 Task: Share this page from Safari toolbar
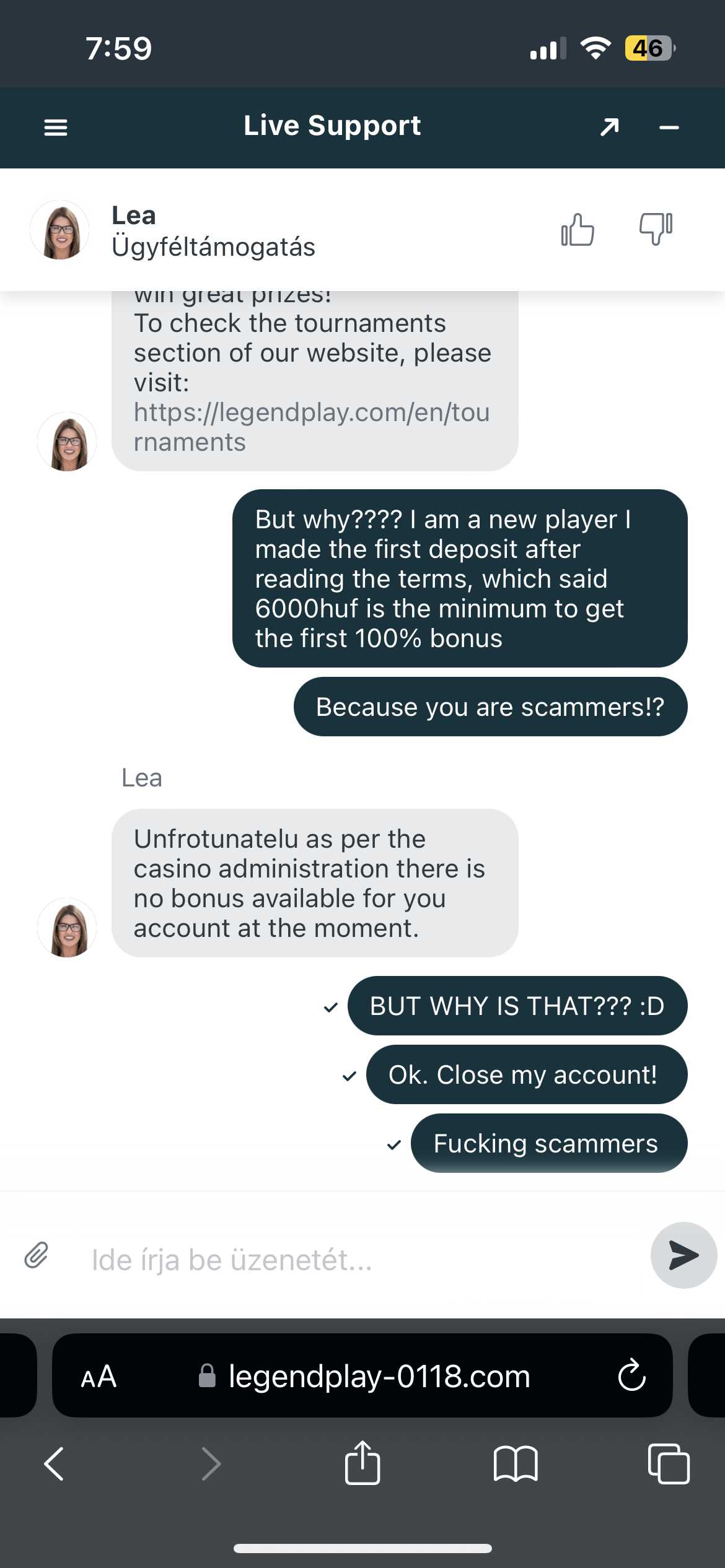(x=362, y=1463)
